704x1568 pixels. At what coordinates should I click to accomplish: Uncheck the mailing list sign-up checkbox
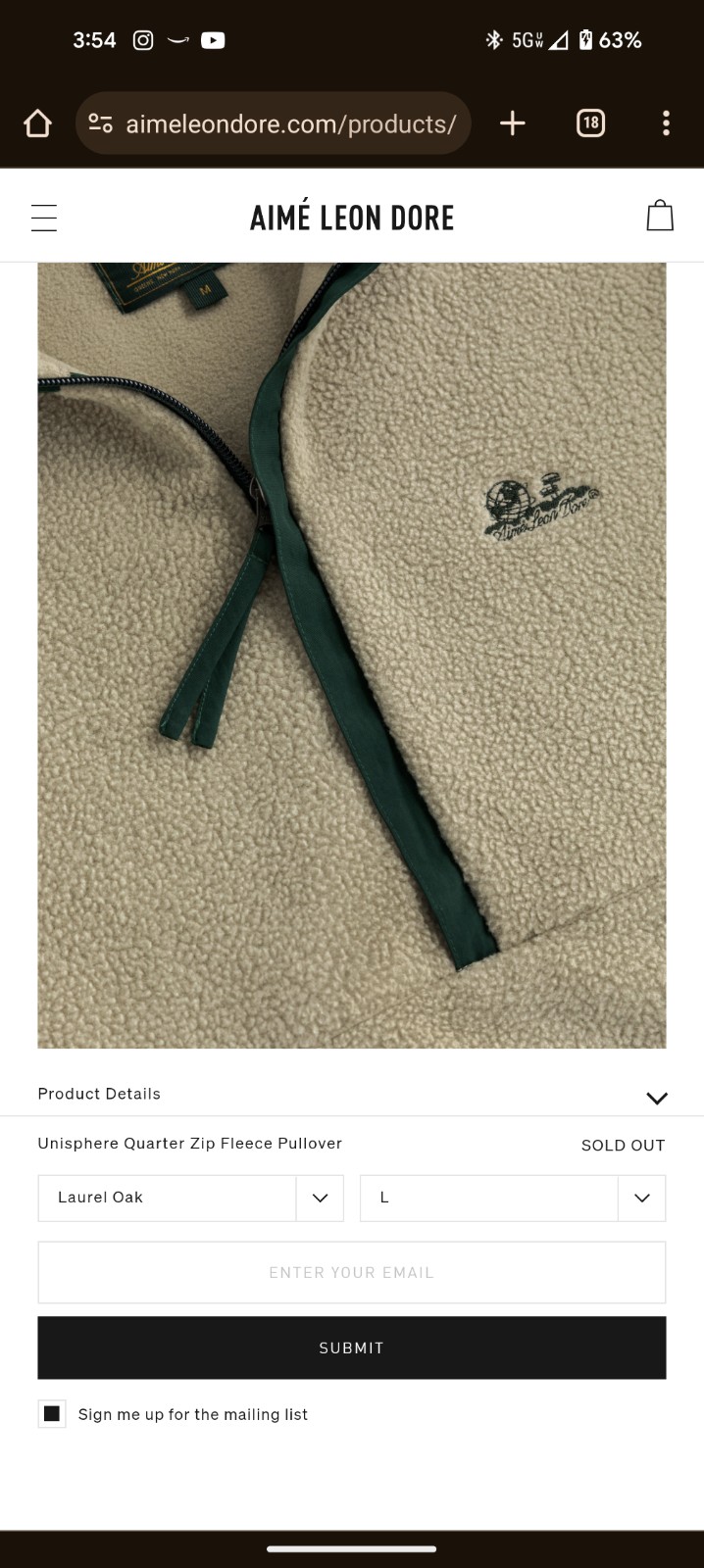(x=52, y=1413)
